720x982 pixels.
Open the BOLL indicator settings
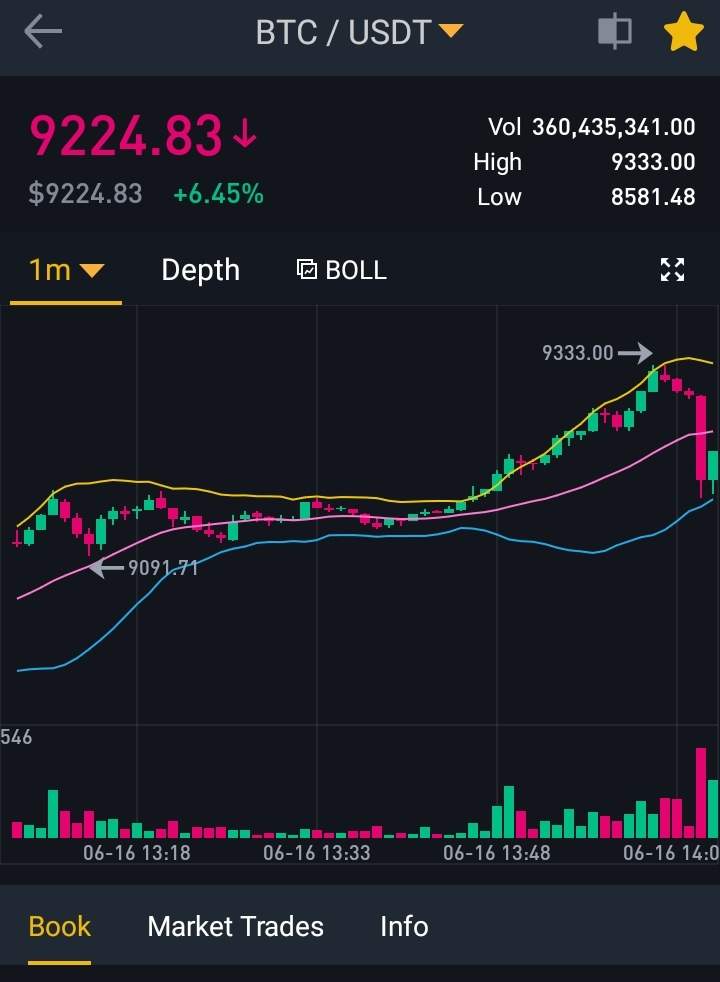(x=342, y=270)
